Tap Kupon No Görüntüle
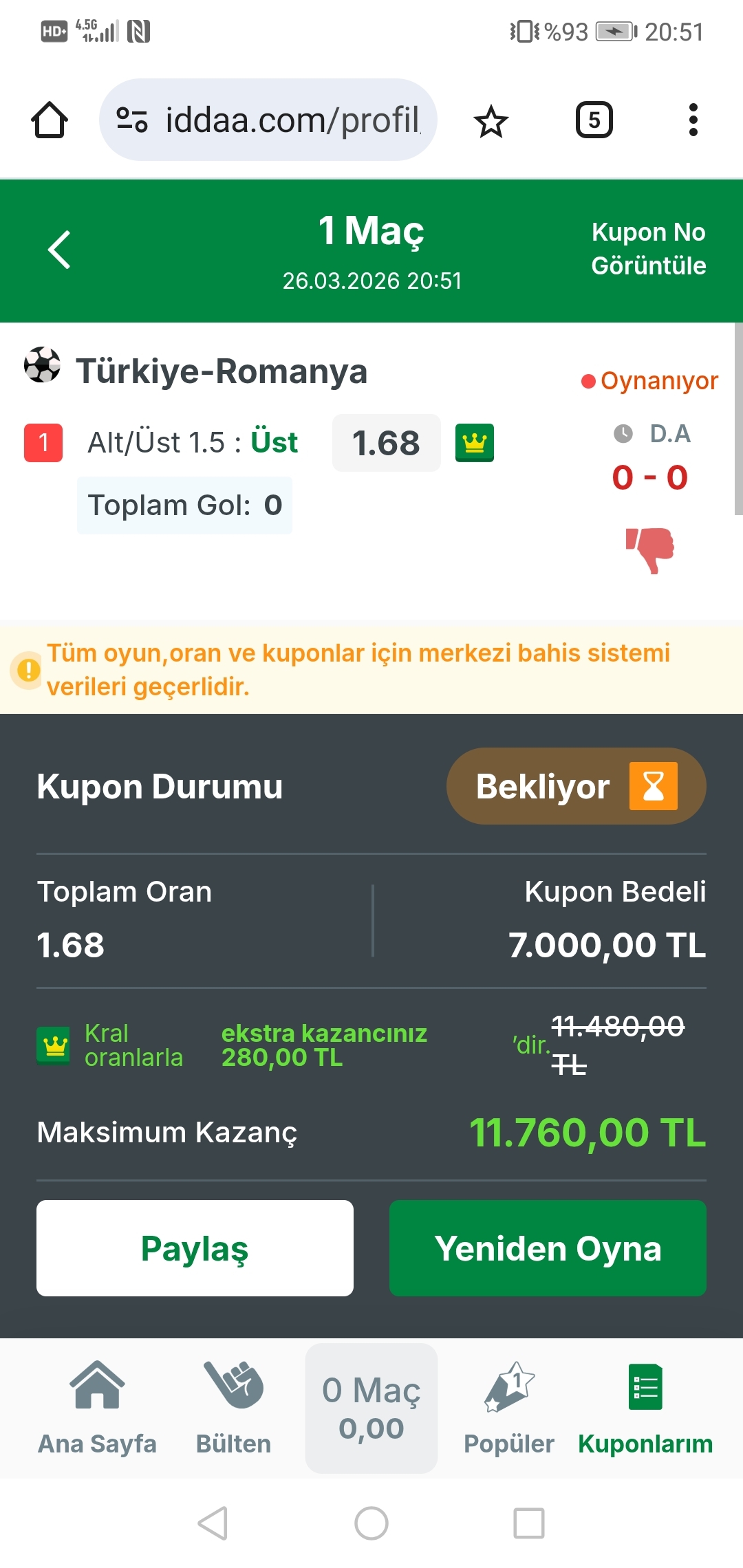743x1568 pixels. [x=648, y=249]
